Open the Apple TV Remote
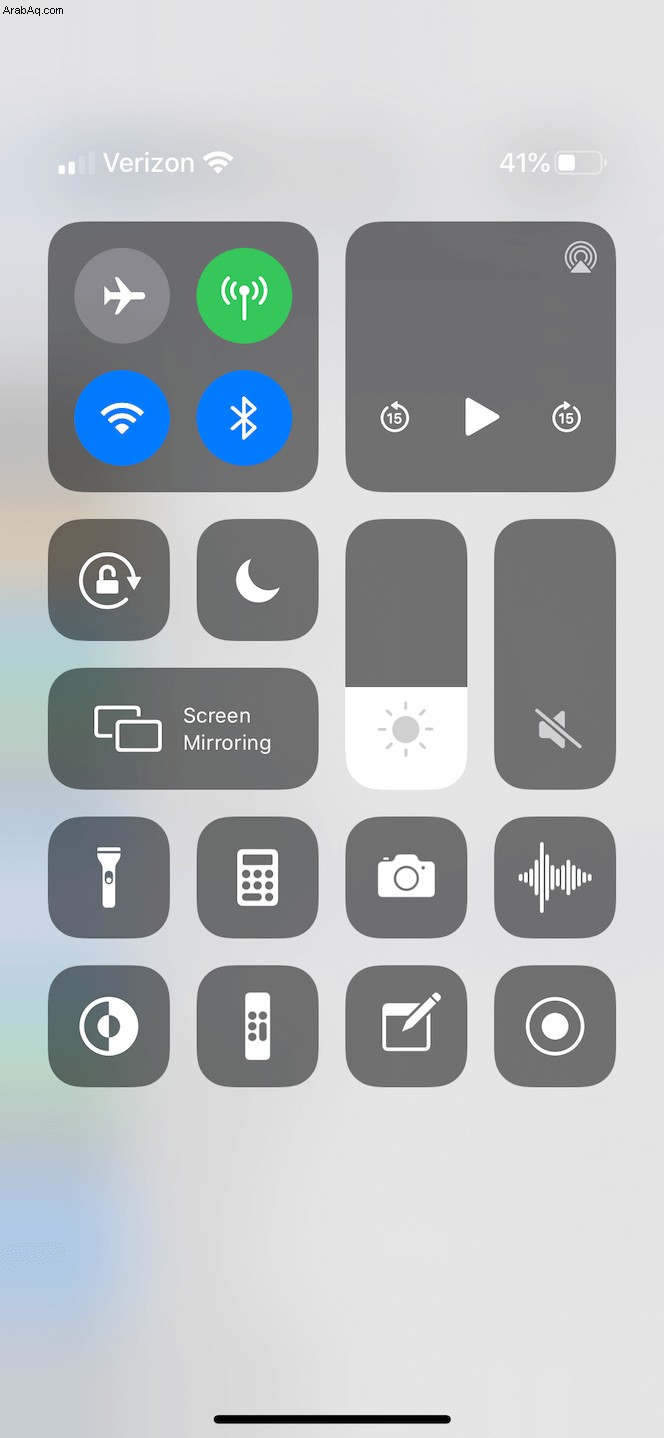Image resolution: width=664 pixels, height=1438 pixels. 257,1026
